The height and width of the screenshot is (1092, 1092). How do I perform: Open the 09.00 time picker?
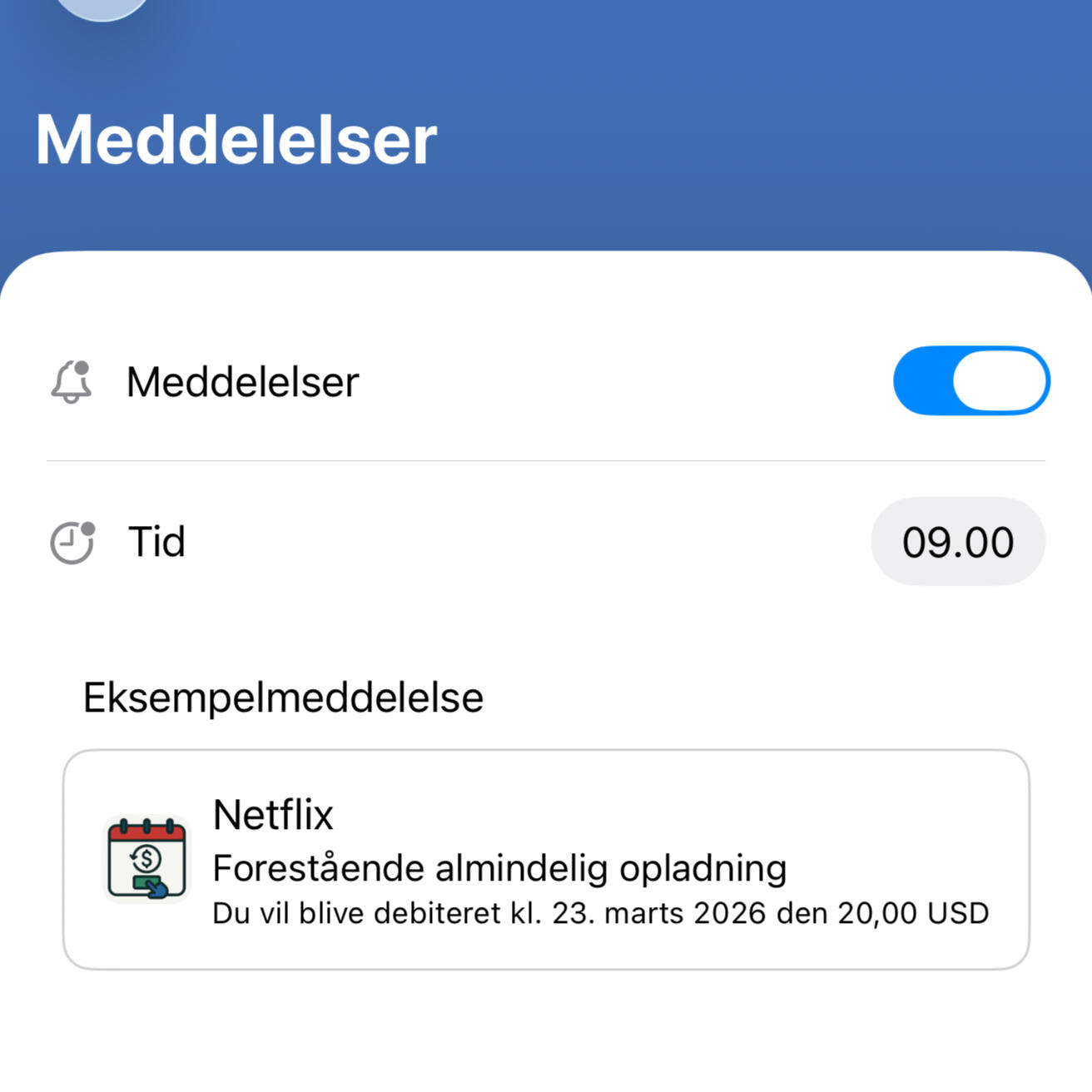point(957,542)
